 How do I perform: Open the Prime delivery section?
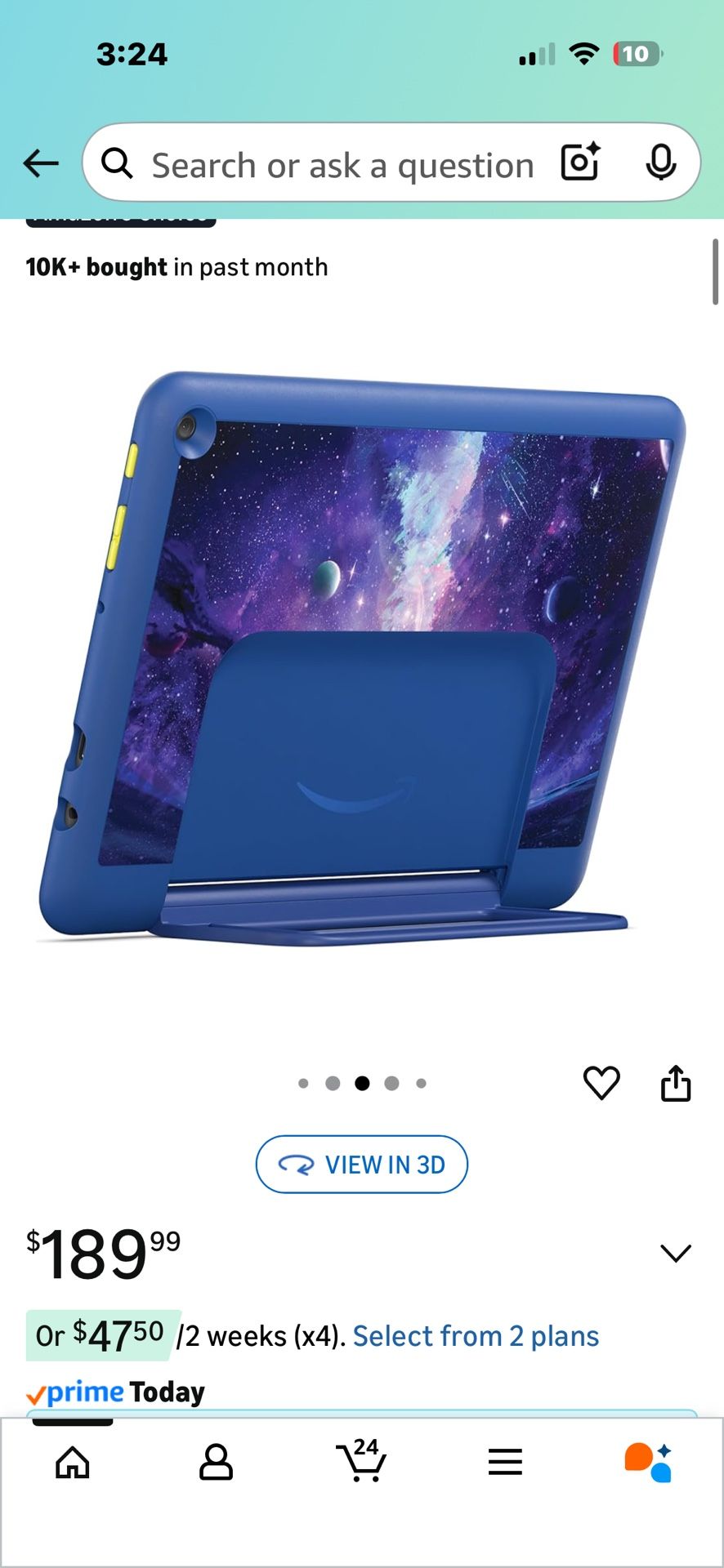tap(116, 1392)
